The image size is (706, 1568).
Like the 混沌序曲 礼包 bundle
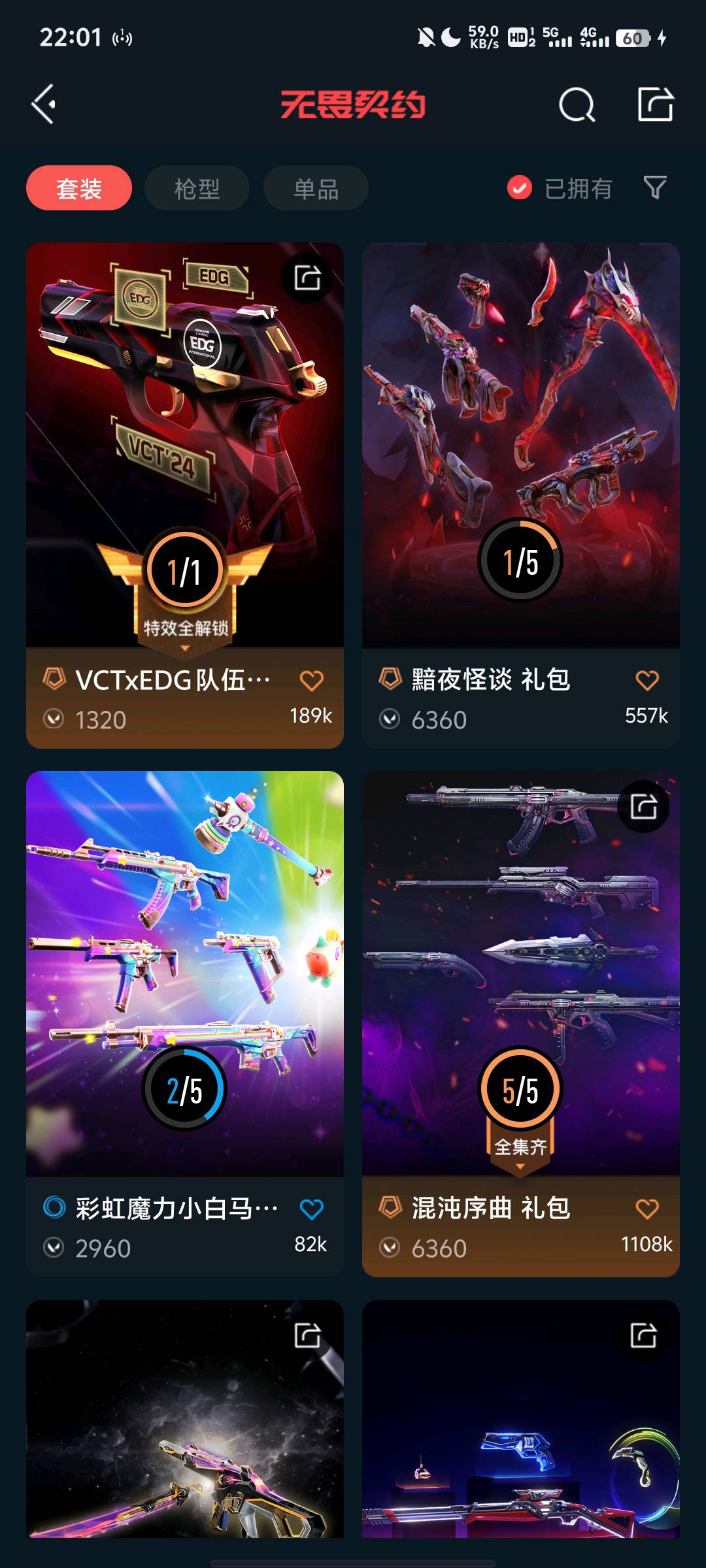tap(647, 1209)
